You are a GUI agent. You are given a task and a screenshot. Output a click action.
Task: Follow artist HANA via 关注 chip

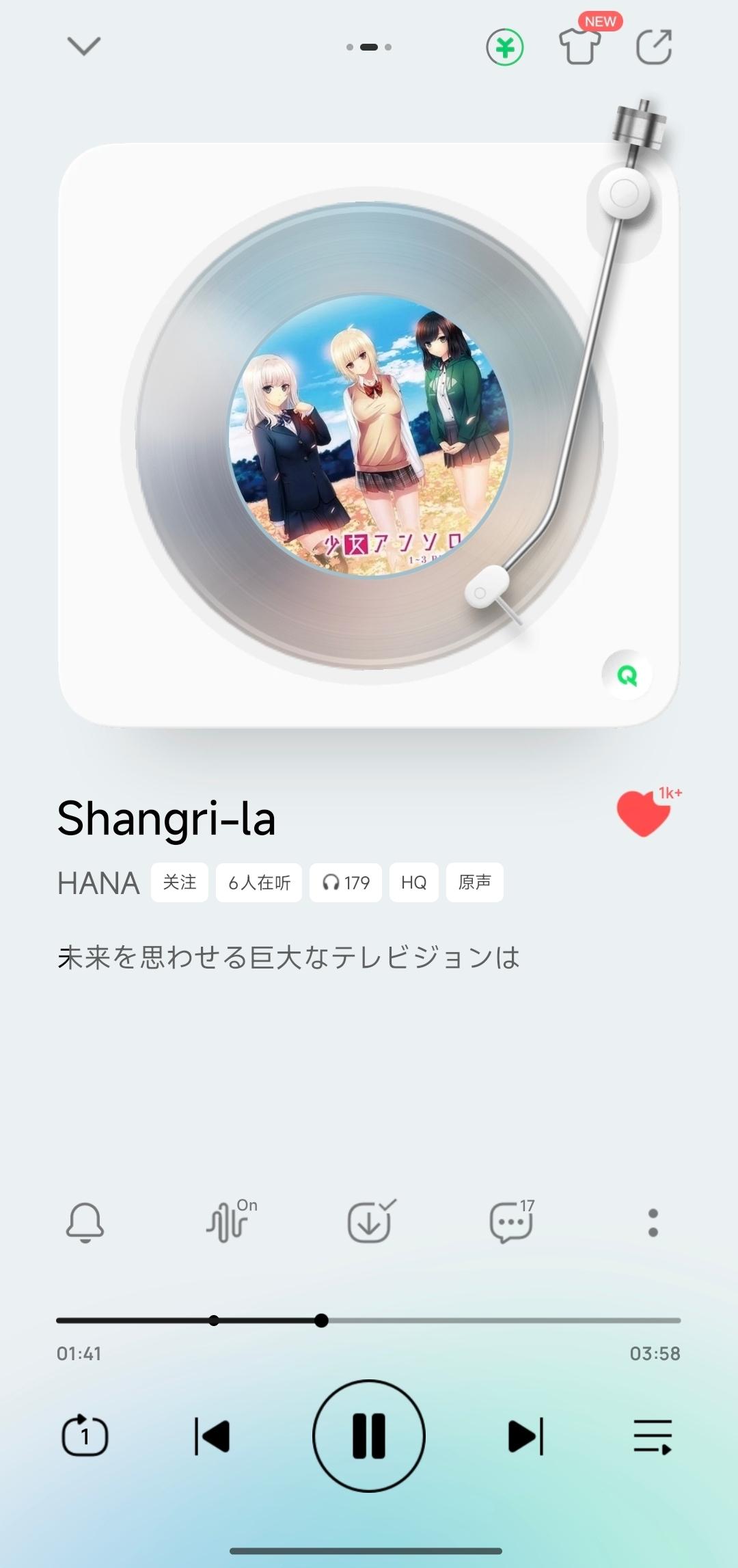180,882
